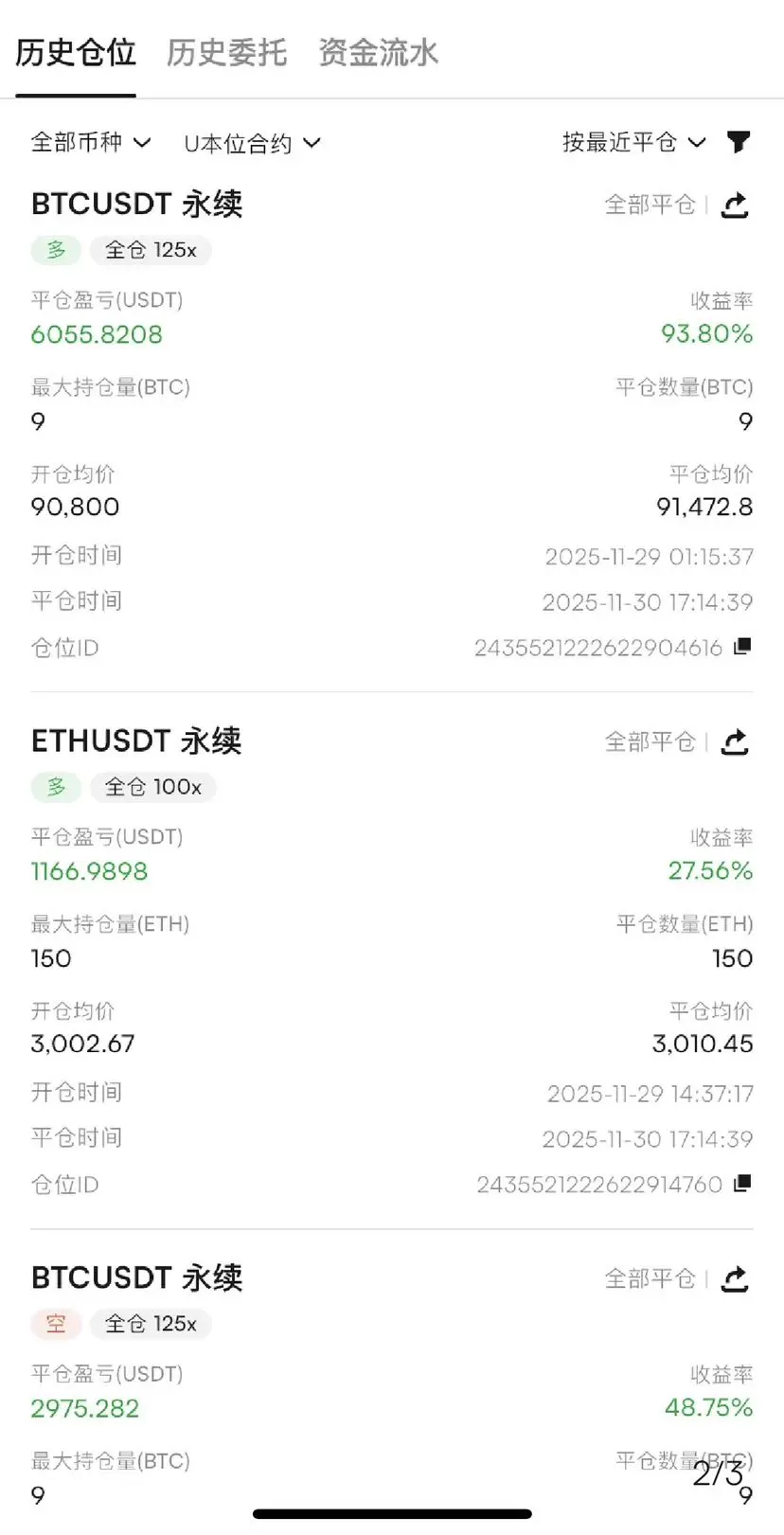784x1535 pixels.
Task: Copy position ID ending in 904616
Action: point(742,647)
